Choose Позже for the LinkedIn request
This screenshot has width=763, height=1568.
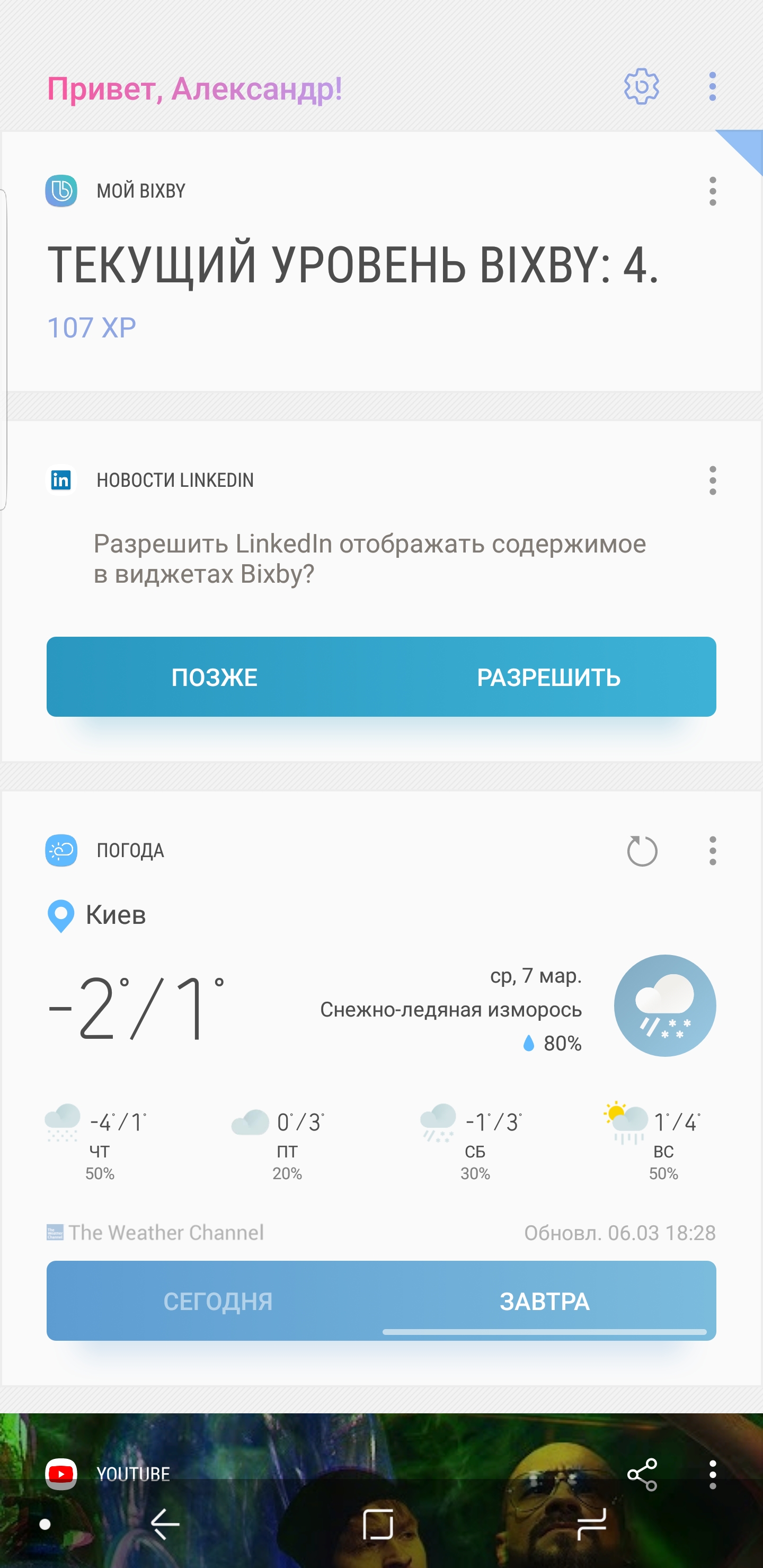pos(215,677)
